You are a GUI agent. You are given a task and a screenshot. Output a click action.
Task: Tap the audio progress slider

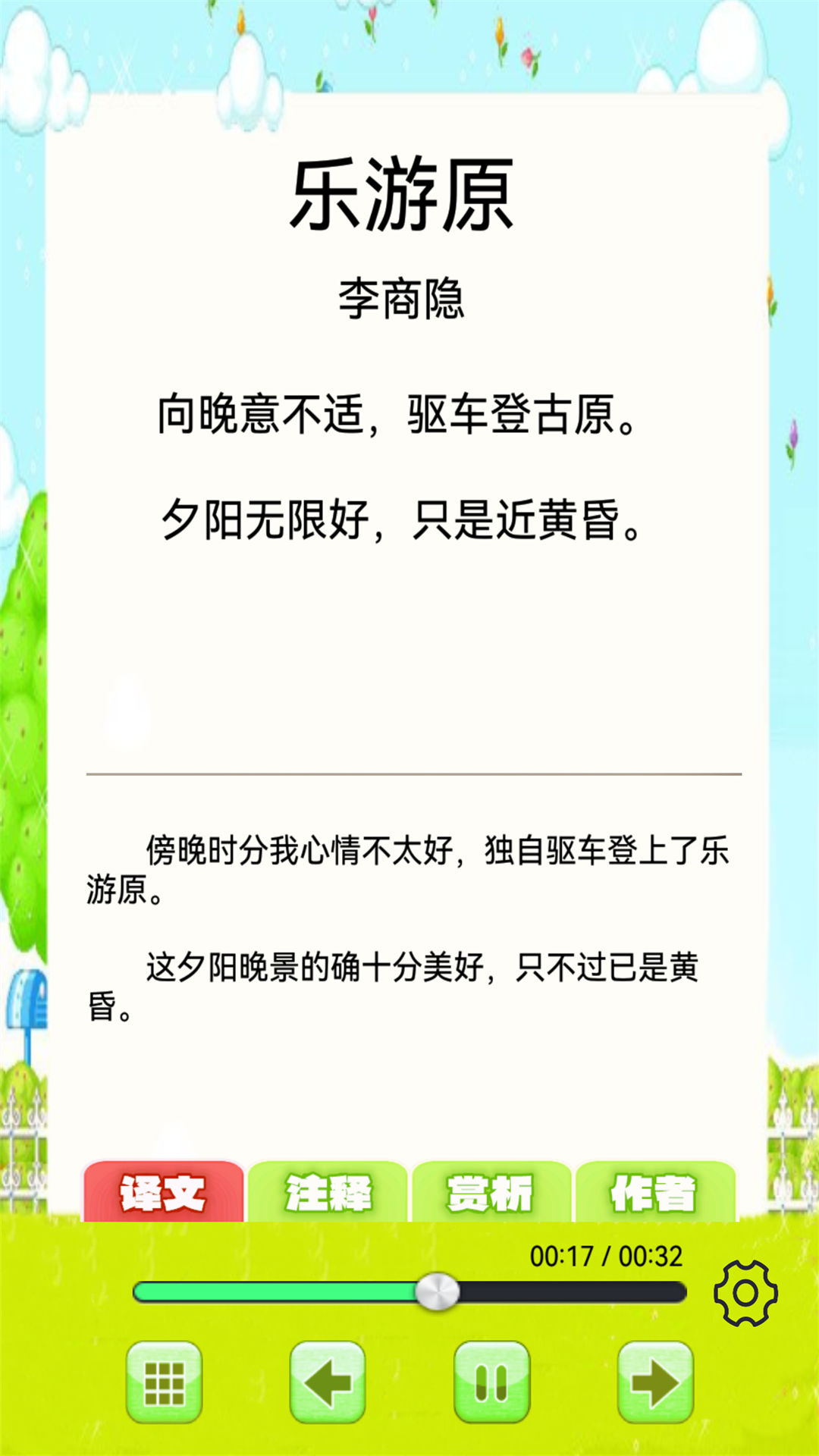pyautogui.click(x=409, y=1292)
